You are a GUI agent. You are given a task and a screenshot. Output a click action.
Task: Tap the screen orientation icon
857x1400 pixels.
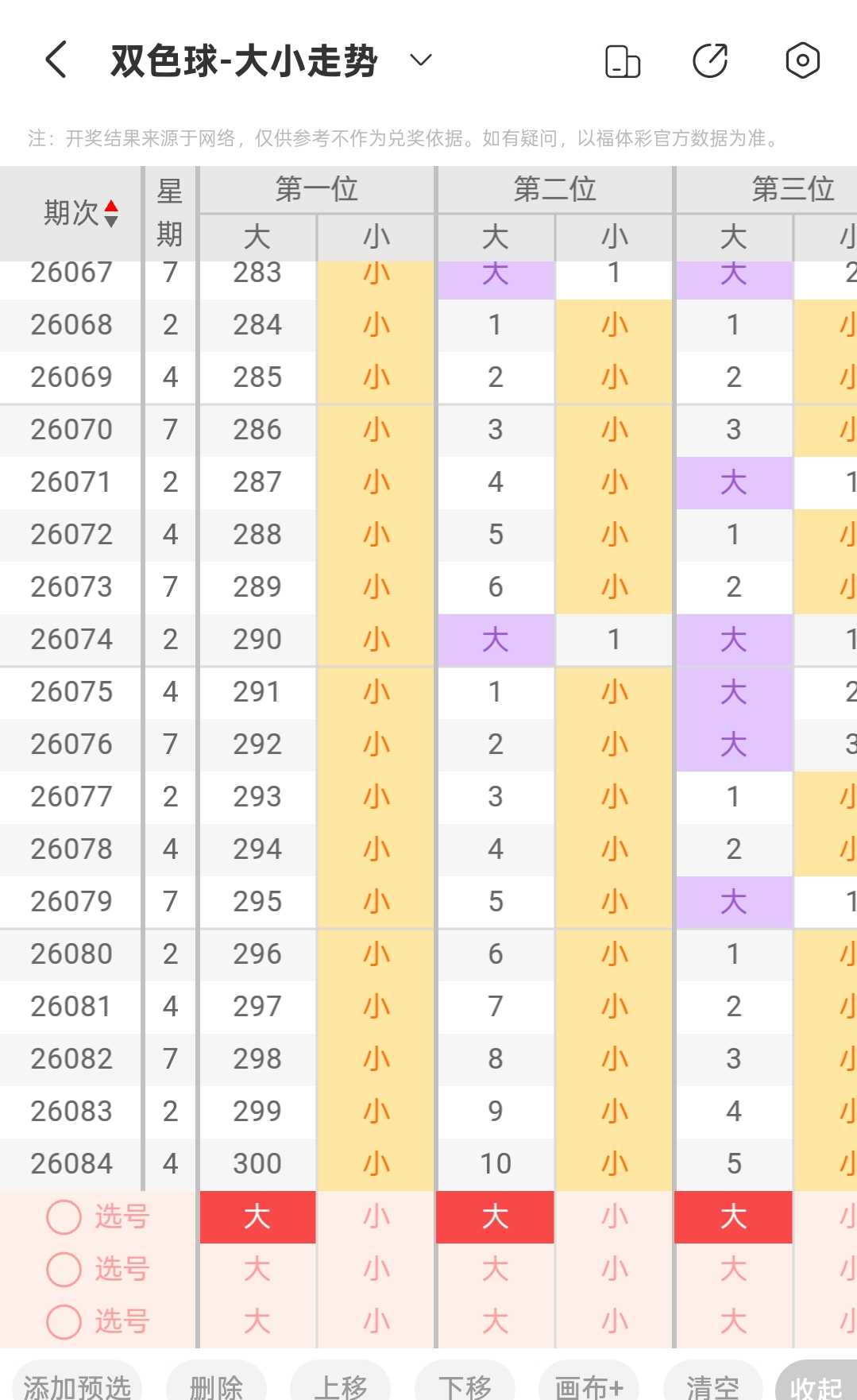tap(623, 60)
